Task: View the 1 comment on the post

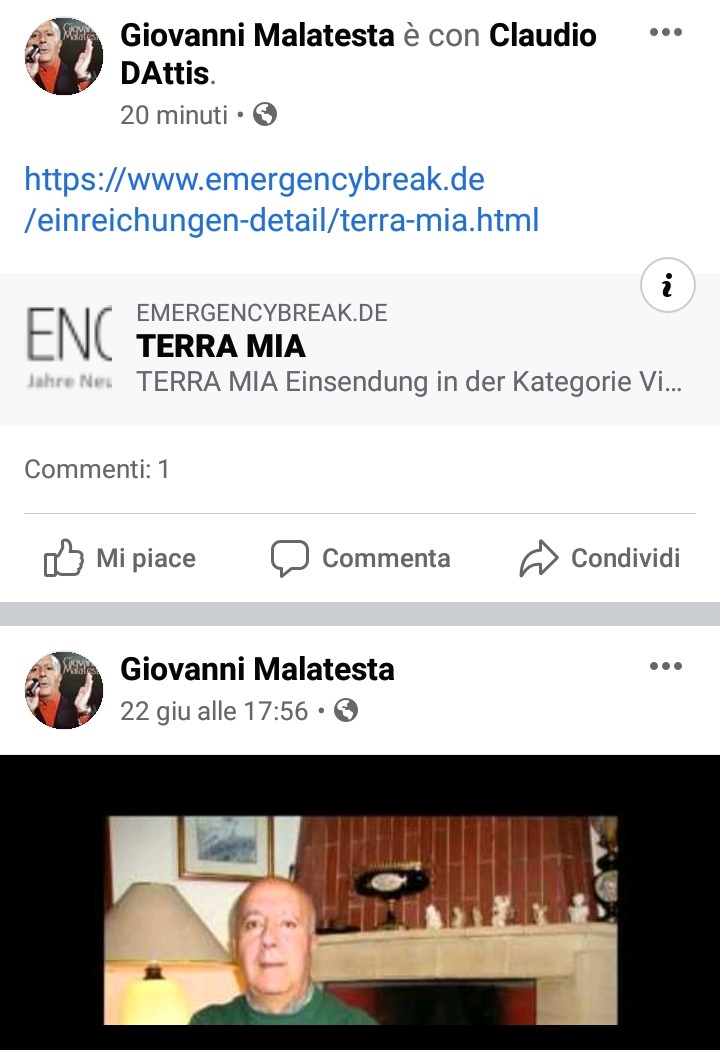Action: tap(97, 469)
